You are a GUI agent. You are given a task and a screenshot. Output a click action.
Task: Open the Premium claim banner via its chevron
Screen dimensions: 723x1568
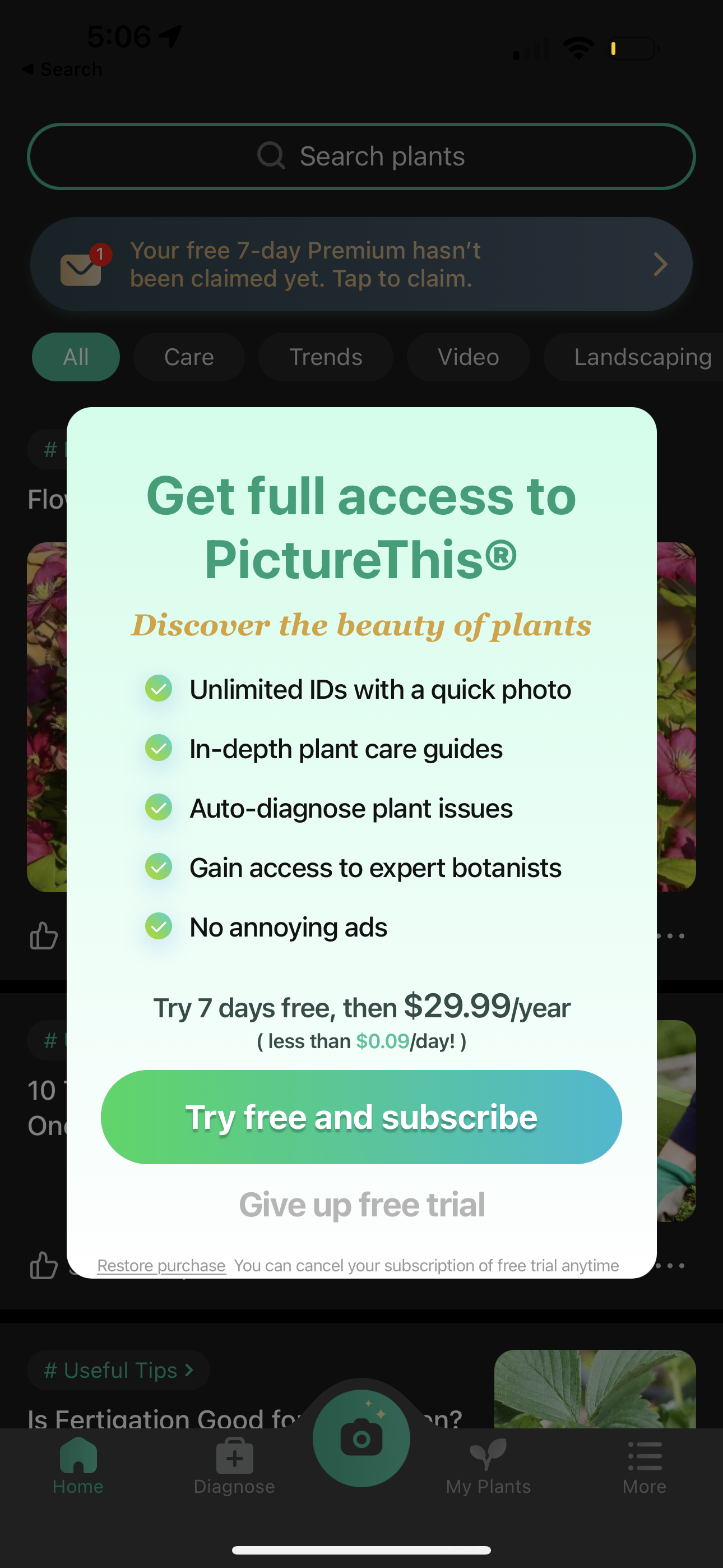[660, 264]
